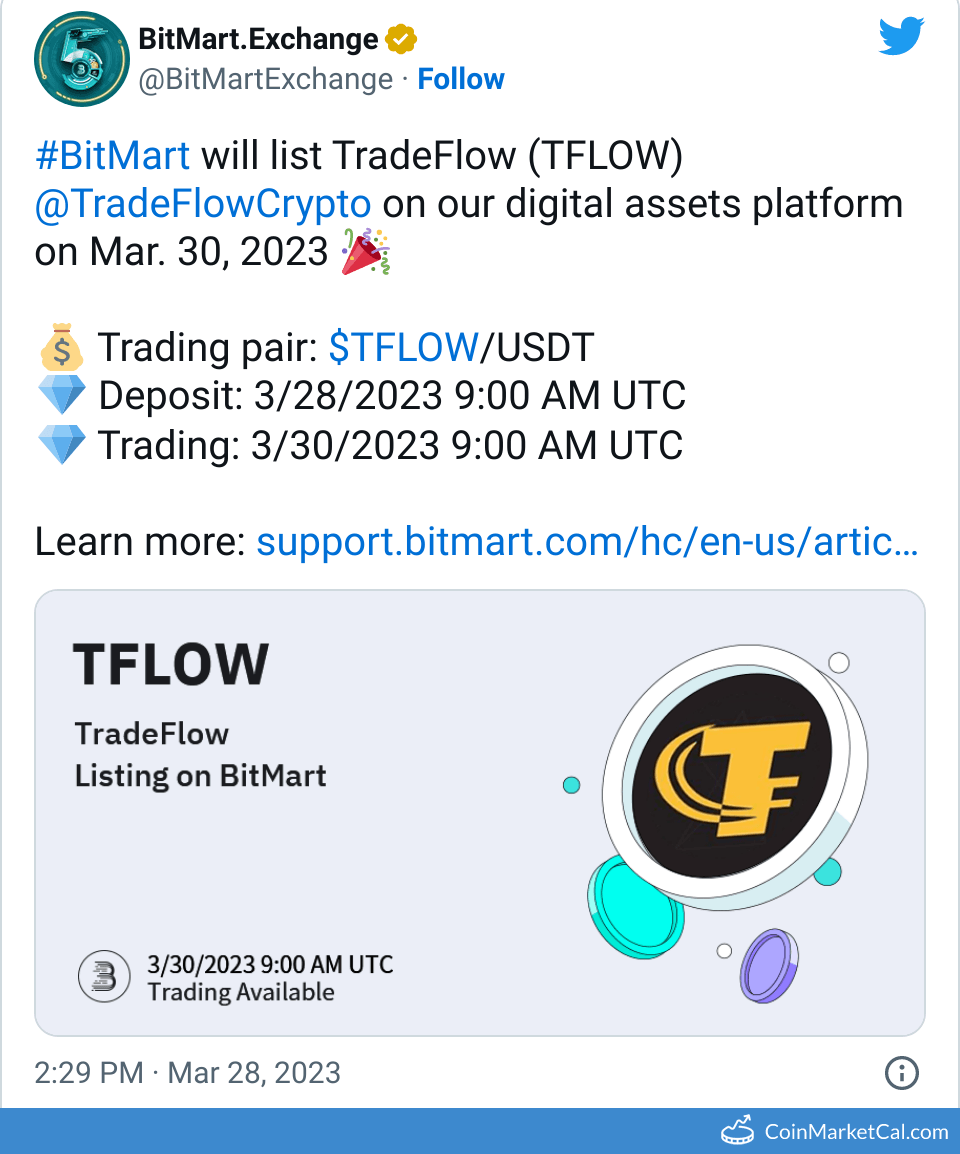This screenshot has width=960, height=1154.
Task: Open the BitMart.Exchange display name
Action: tap(258, 40)
